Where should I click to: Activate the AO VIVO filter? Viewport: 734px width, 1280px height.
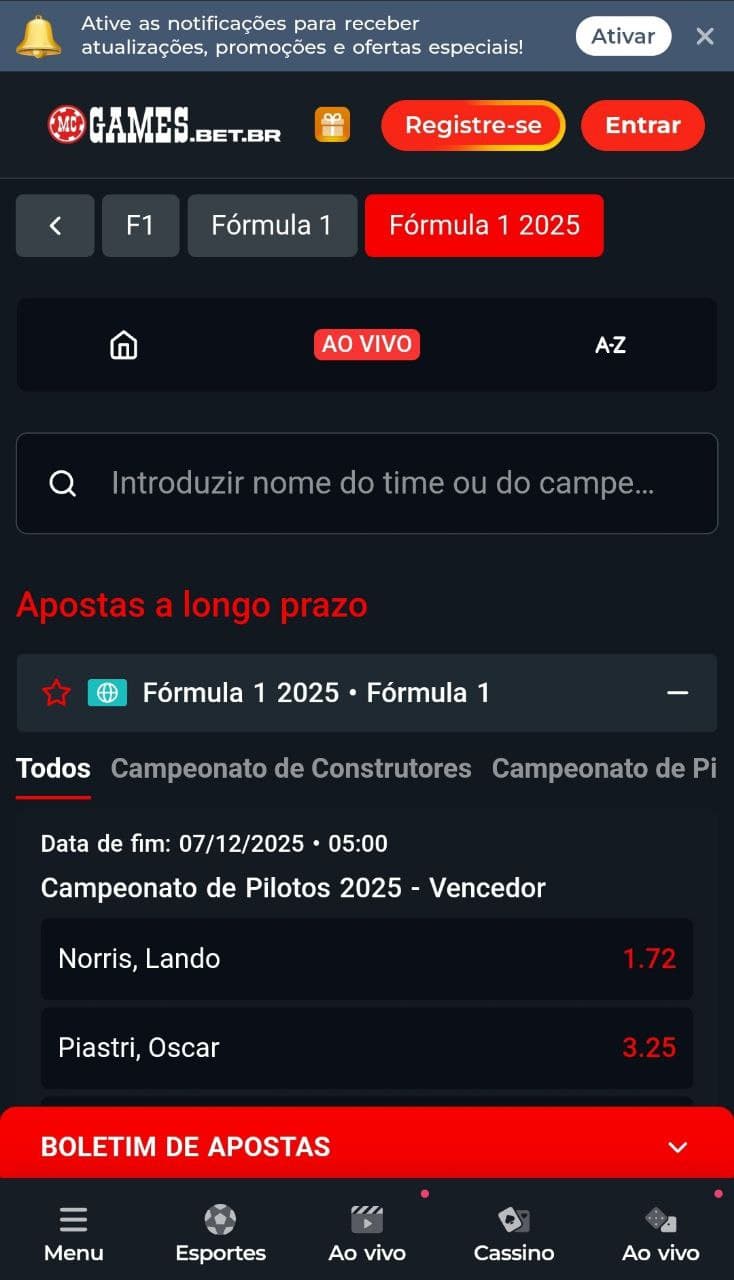click(367, 345)
